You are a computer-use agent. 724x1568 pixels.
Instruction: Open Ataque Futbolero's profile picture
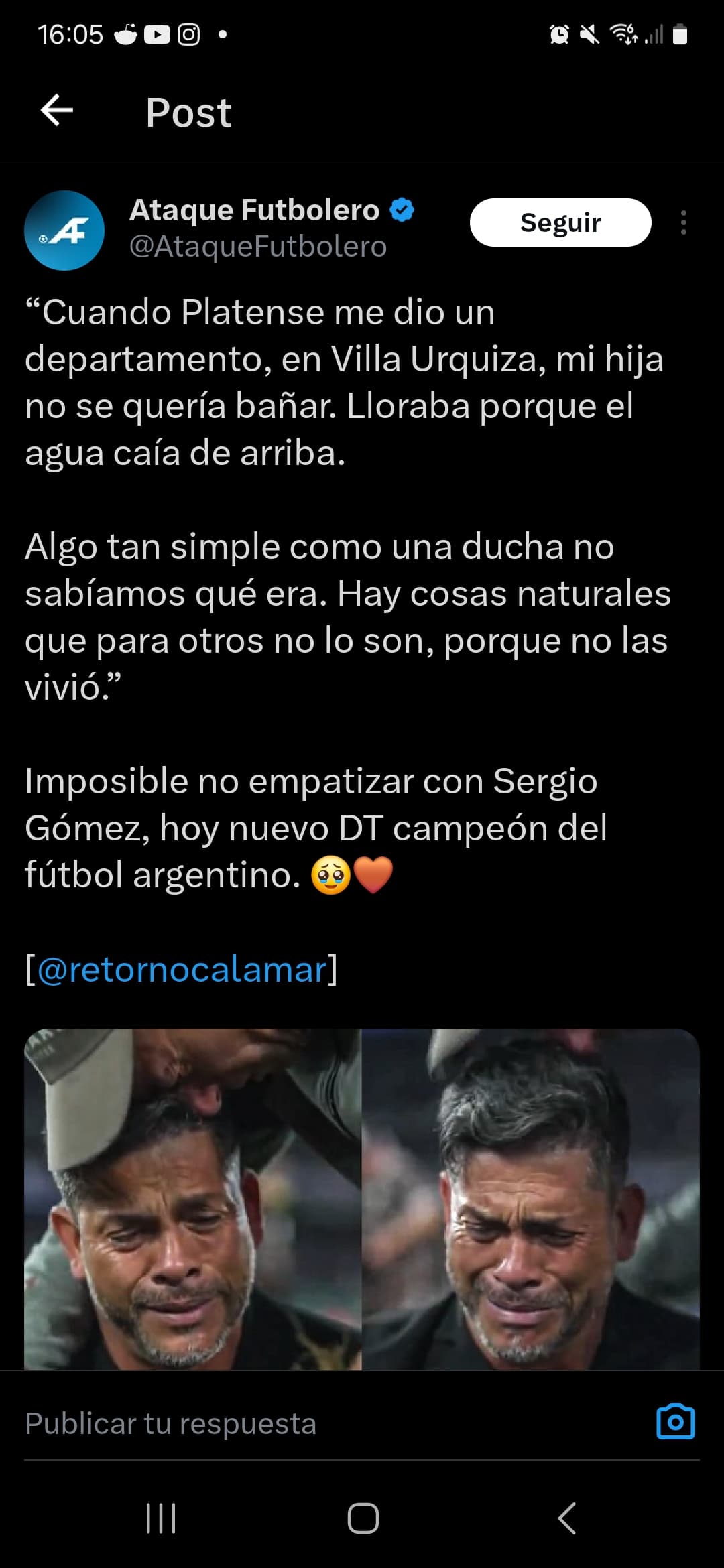click(64, 231)
